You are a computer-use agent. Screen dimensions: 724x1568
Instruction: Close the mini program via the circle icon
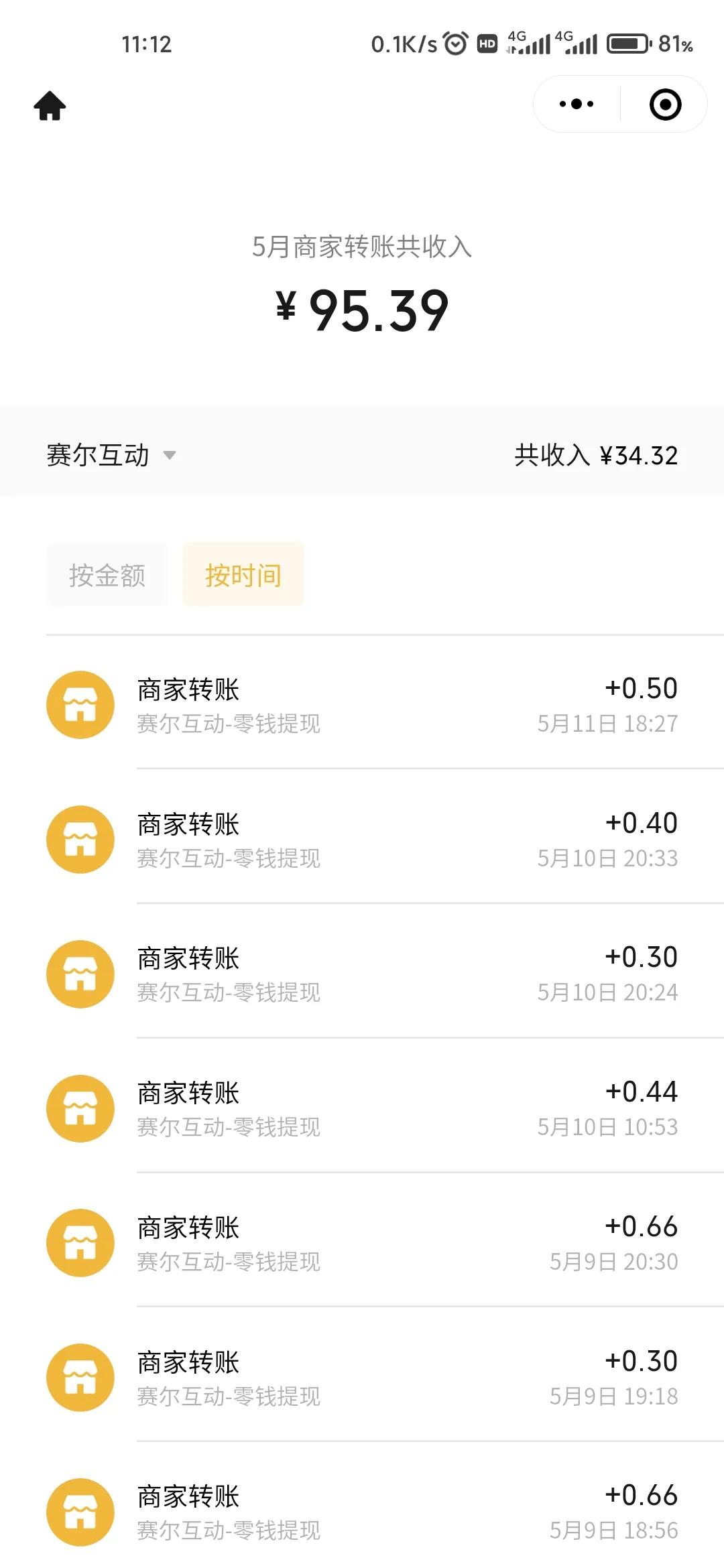(665, 105)
